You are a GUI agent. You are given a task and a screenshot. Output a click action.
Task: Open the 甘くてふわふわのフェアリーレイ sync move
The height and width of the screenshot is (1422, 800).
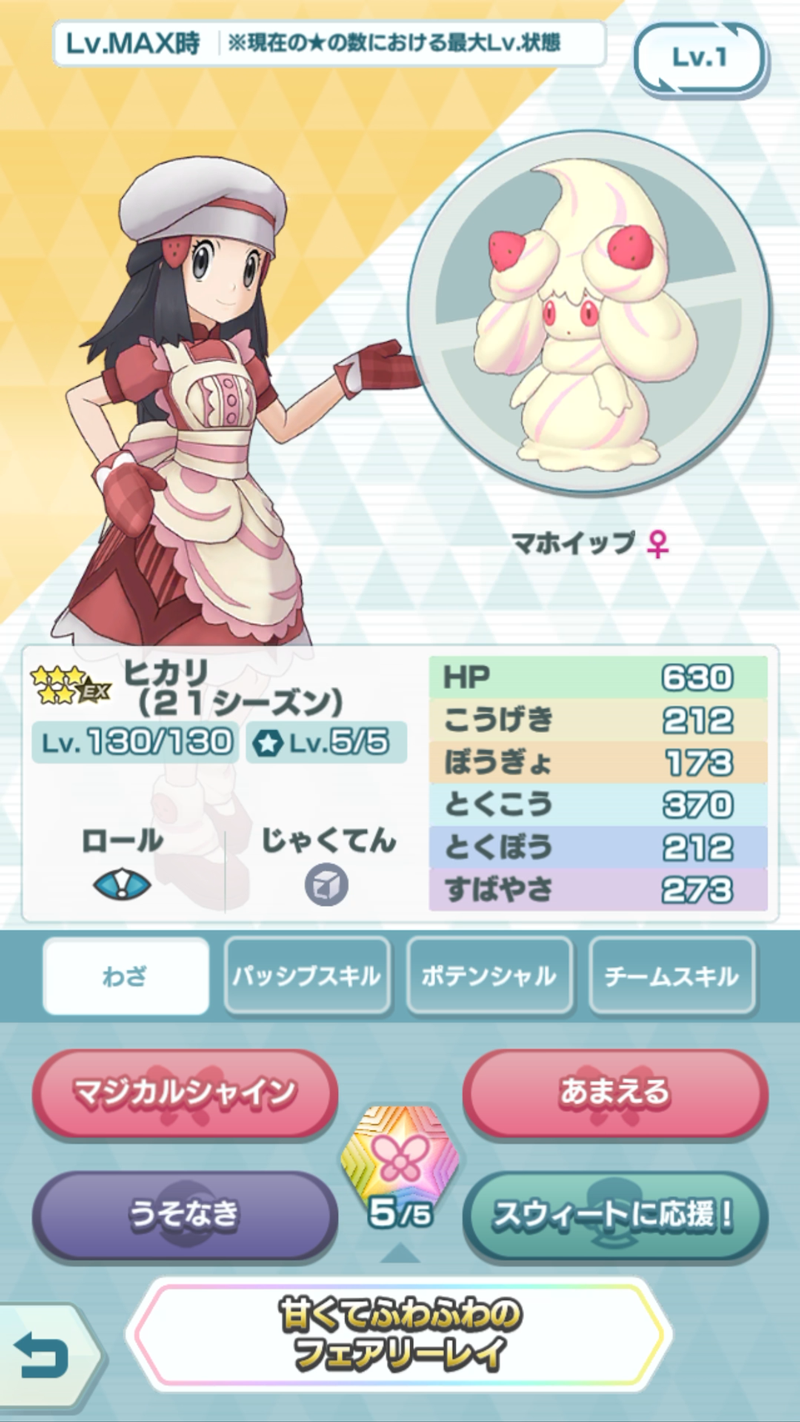[400, 1335]
